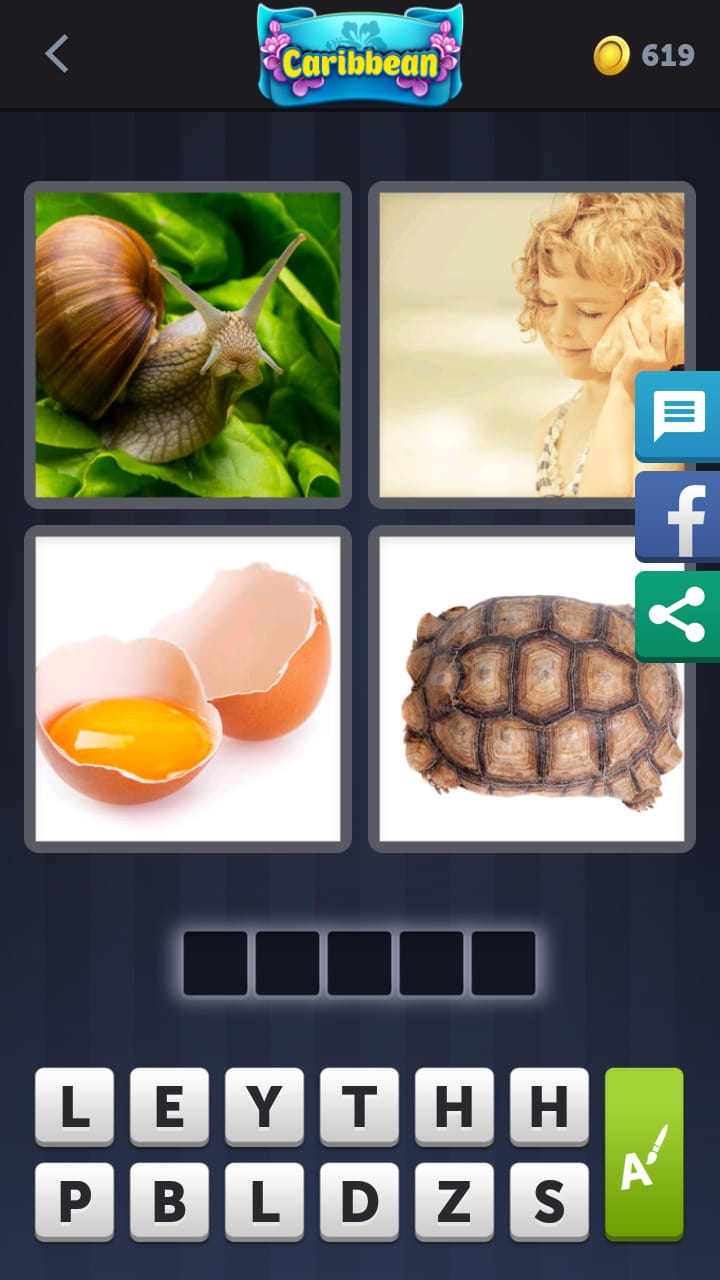Screen dimensions: 720x1280
Task: Select the letter tile Z
Action: coord(454,1202)
